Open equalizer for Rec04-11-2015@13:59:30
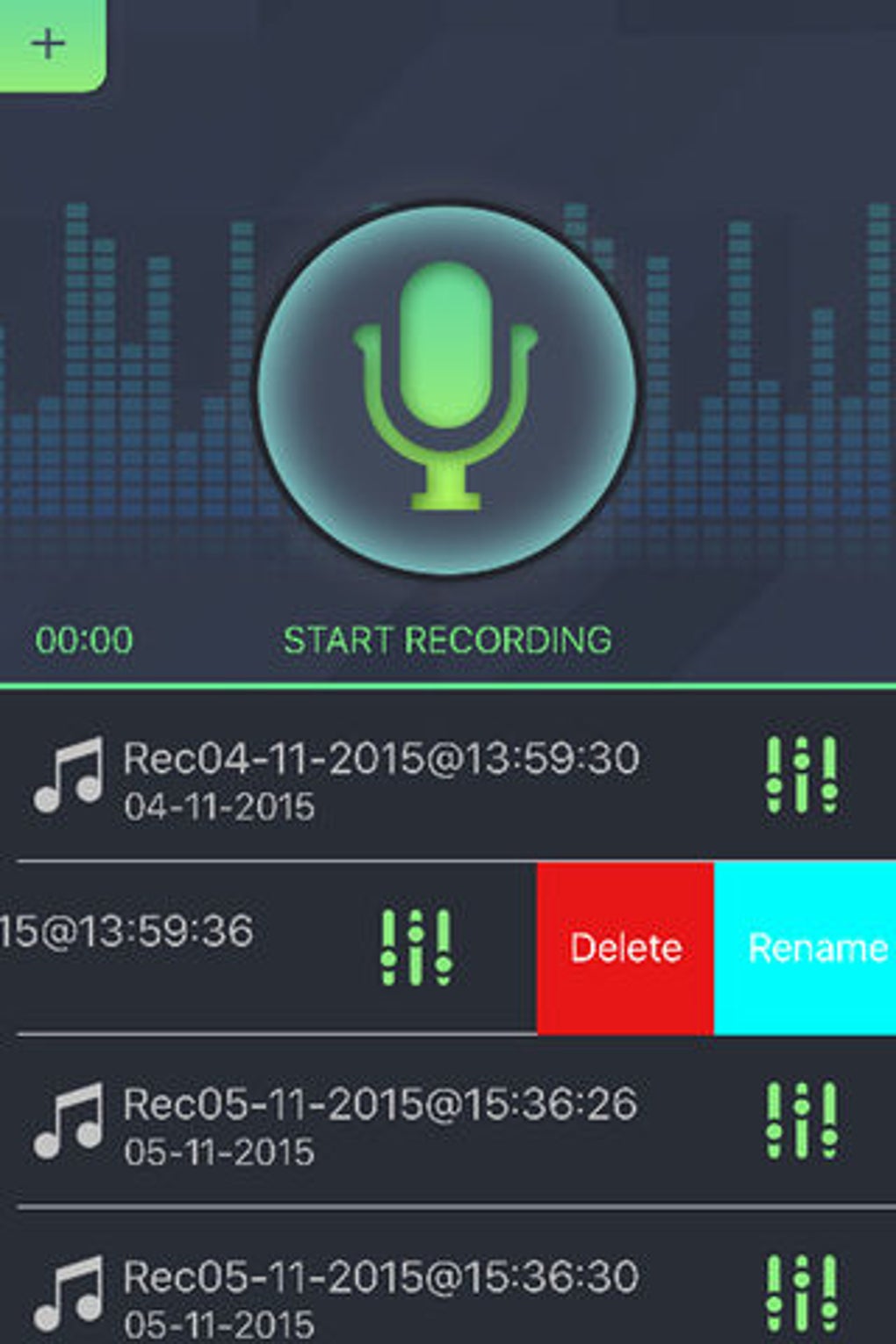896x1344 pixels. [801, 775]
